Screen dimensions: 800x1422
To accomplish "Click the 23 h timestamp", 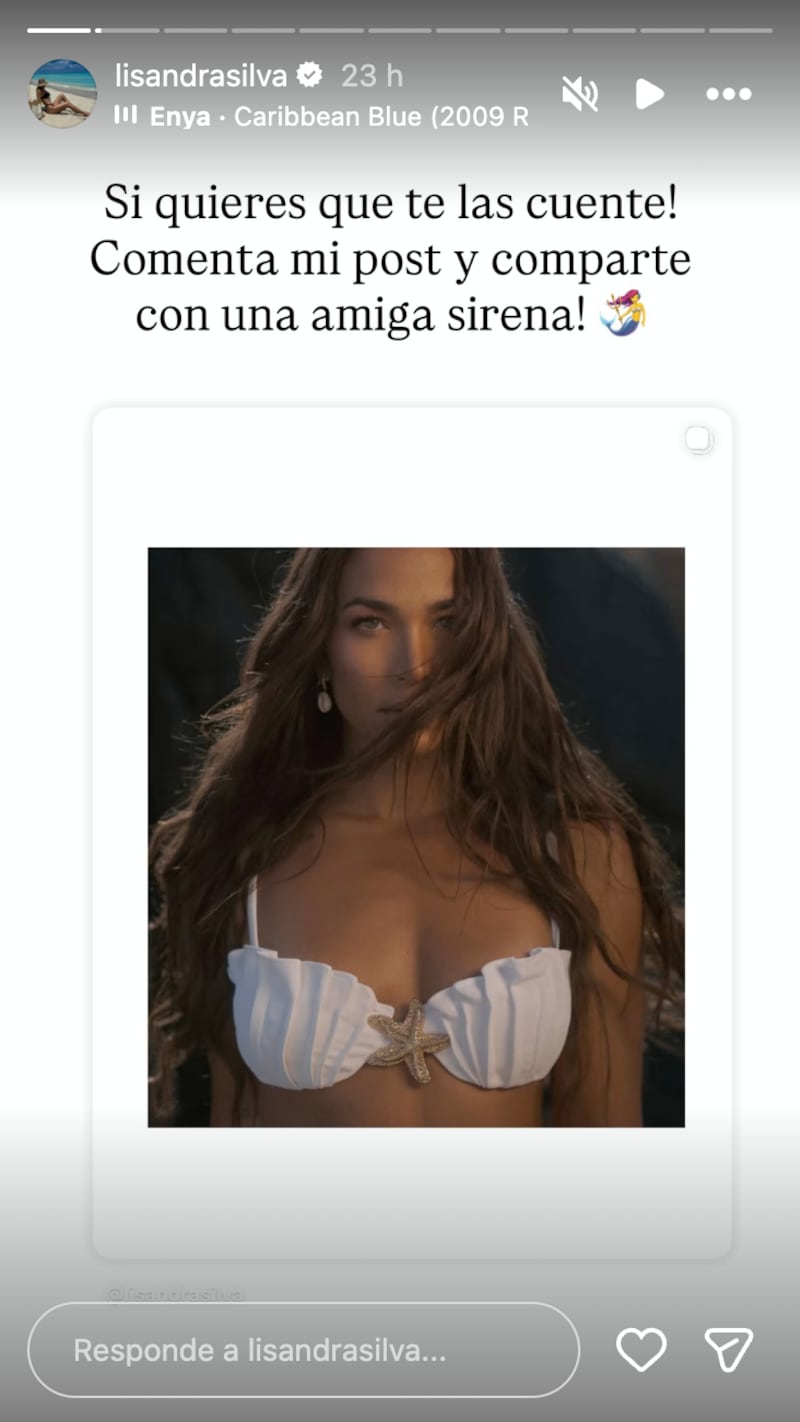I will point(367,73).
